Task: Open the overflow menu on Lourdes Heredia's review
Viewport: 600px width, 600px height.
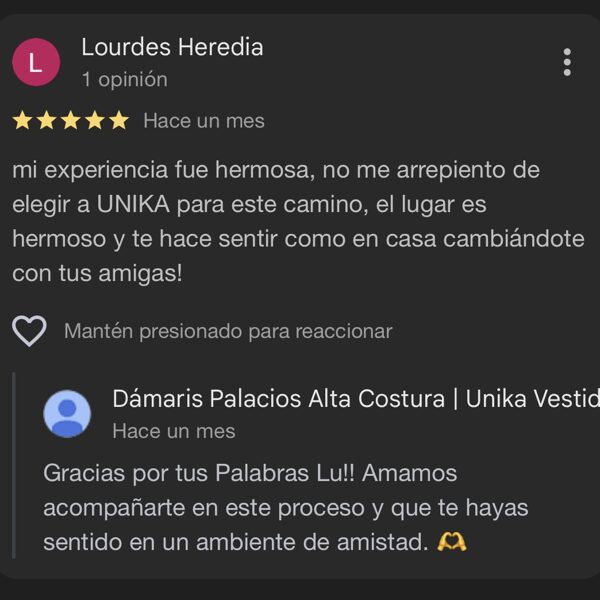Action: coord(567,62)
